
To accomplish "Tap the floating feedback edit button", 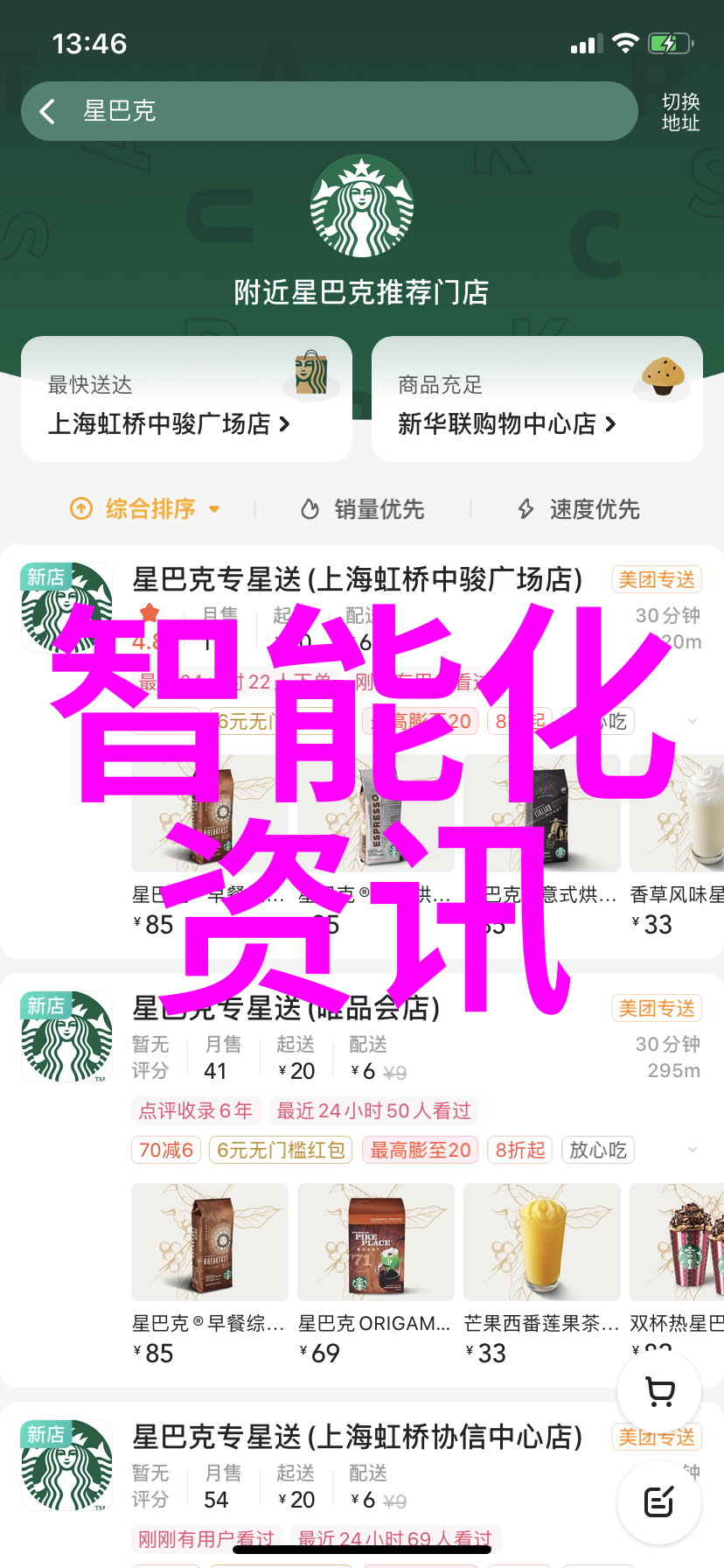I will click(659, 1501).
